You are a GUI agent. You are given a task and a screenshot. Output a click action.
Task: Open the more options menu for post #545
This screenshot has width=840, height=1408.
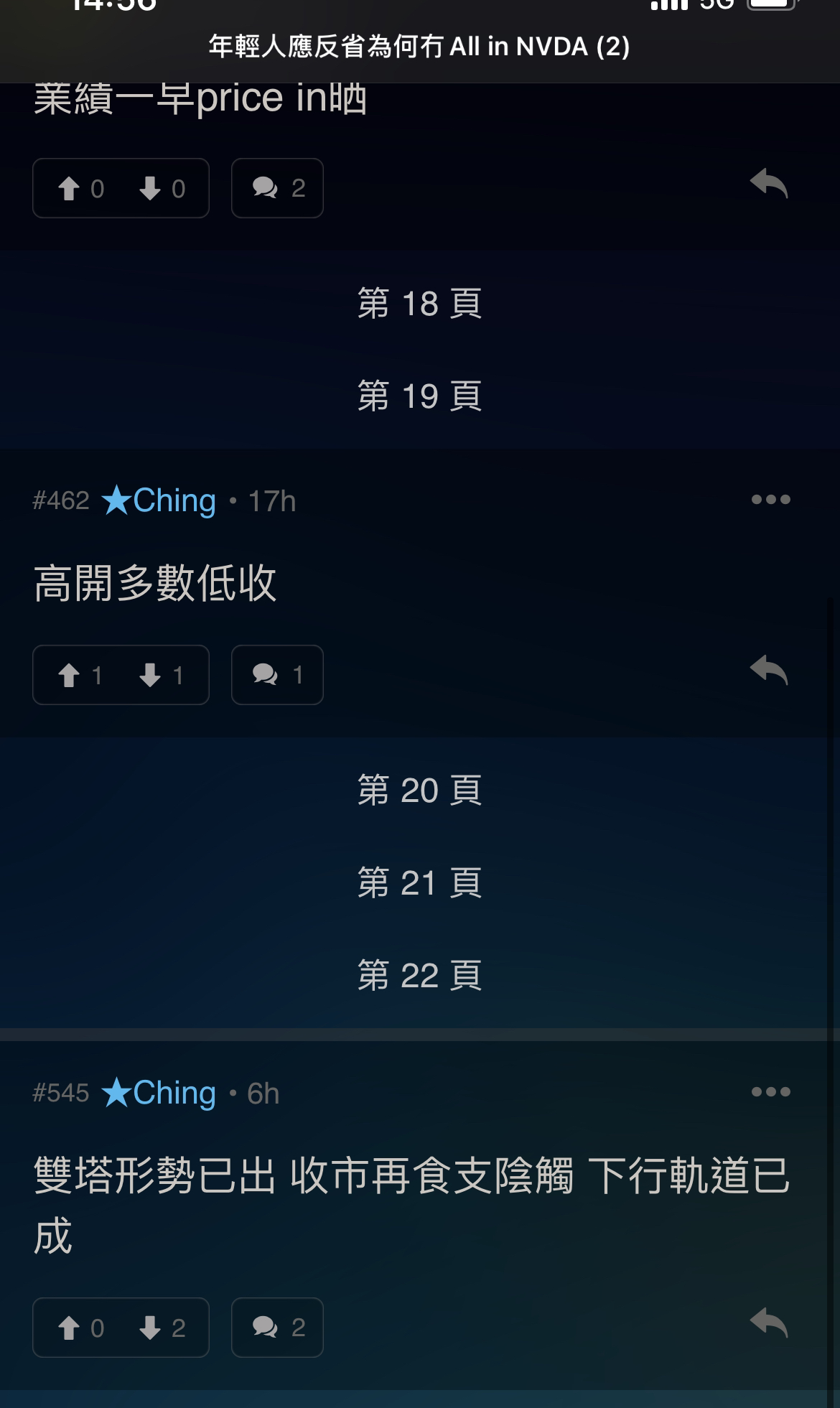tap(772, 1091)
